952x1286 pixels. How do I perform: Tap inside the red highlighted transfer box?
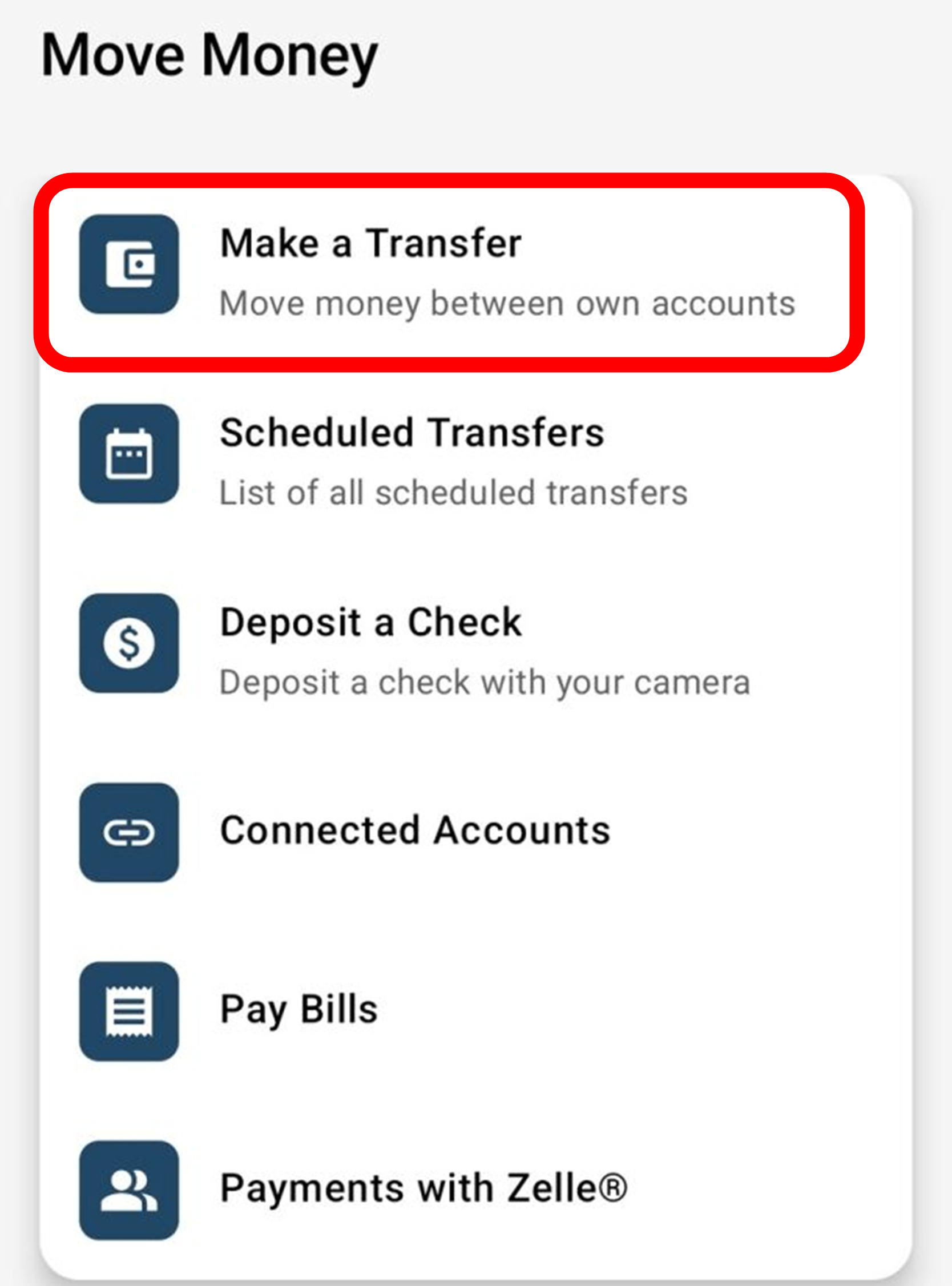(x=450, y=271)
